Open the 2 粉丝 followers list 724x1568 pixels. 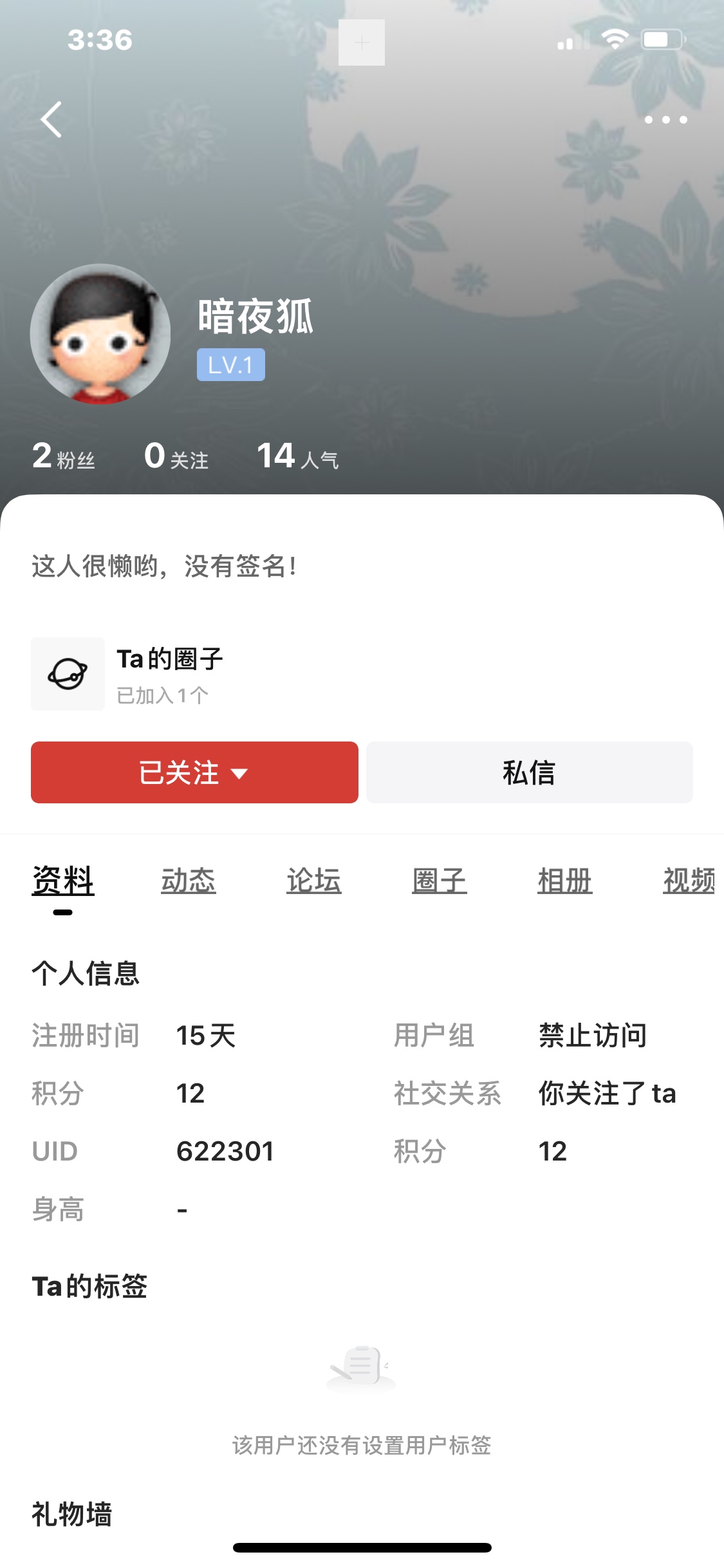point(64,456)
